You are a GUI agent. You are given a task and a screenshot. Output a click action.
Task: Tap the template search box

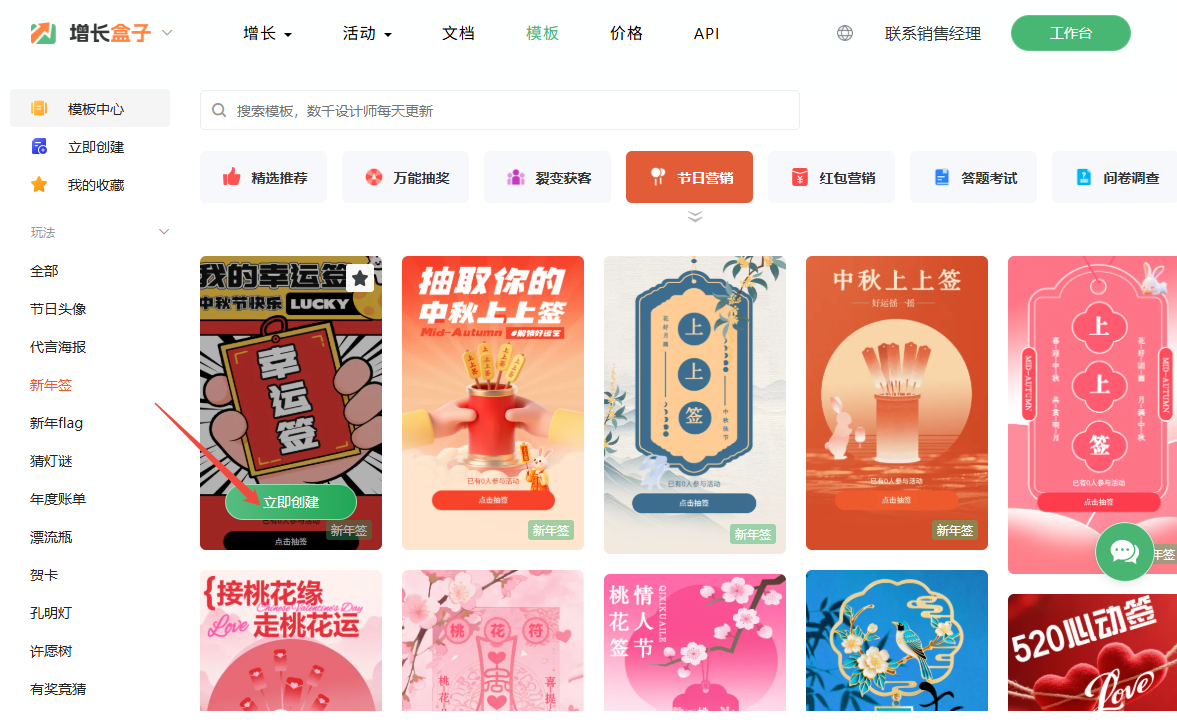tap(500, 110)
